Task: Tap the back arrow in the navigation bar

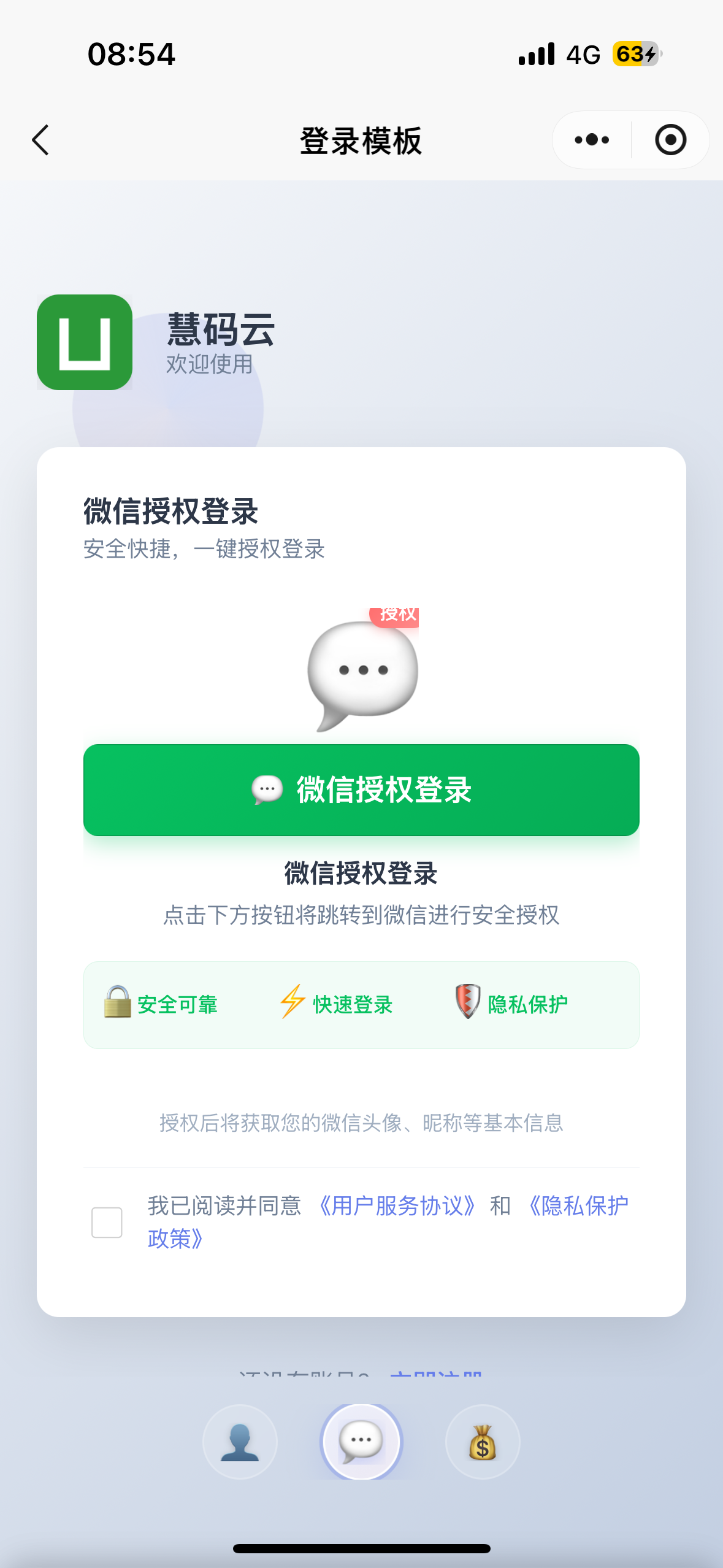Action: [40, 140]
